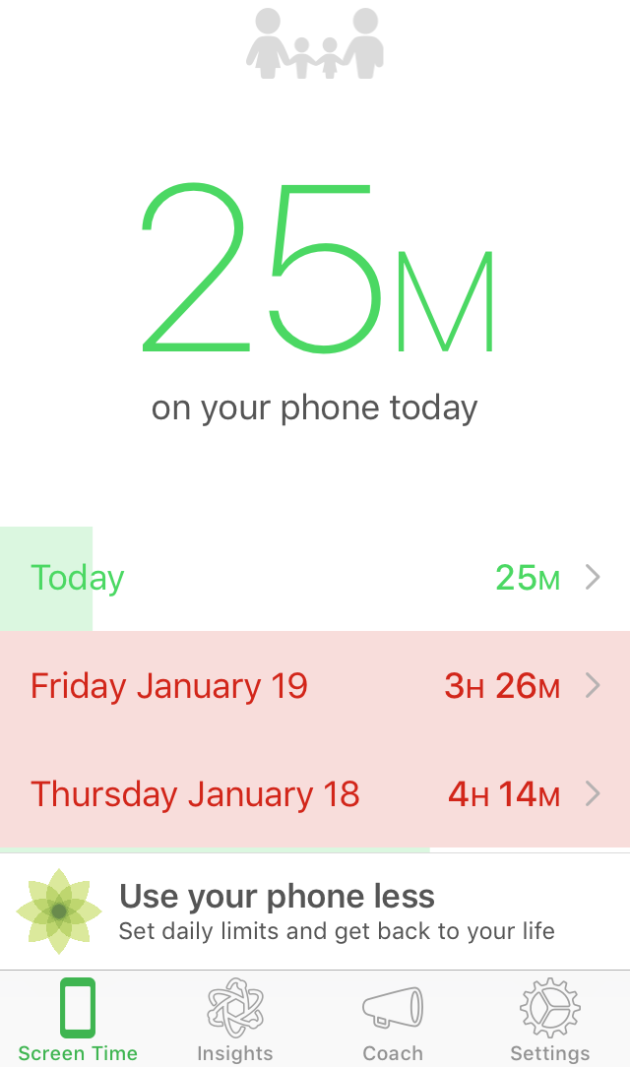Tap the 'Use your phone less' banner
Image resolution: width=630 pixels, height=1067 pixels.
[x=315, y=911]
